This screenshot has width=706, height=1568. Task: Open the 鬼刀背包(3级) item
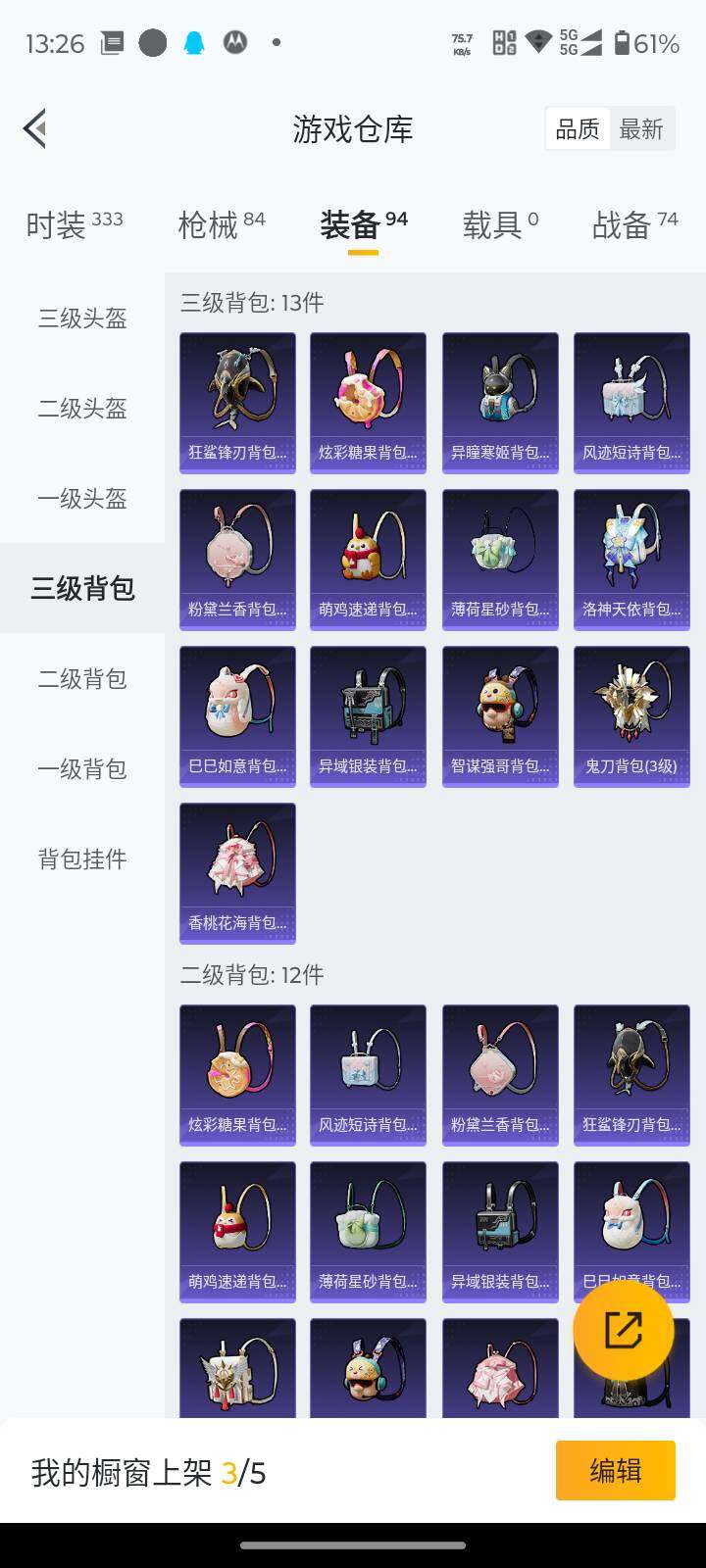pyautogui.click(x=631, y=715)
